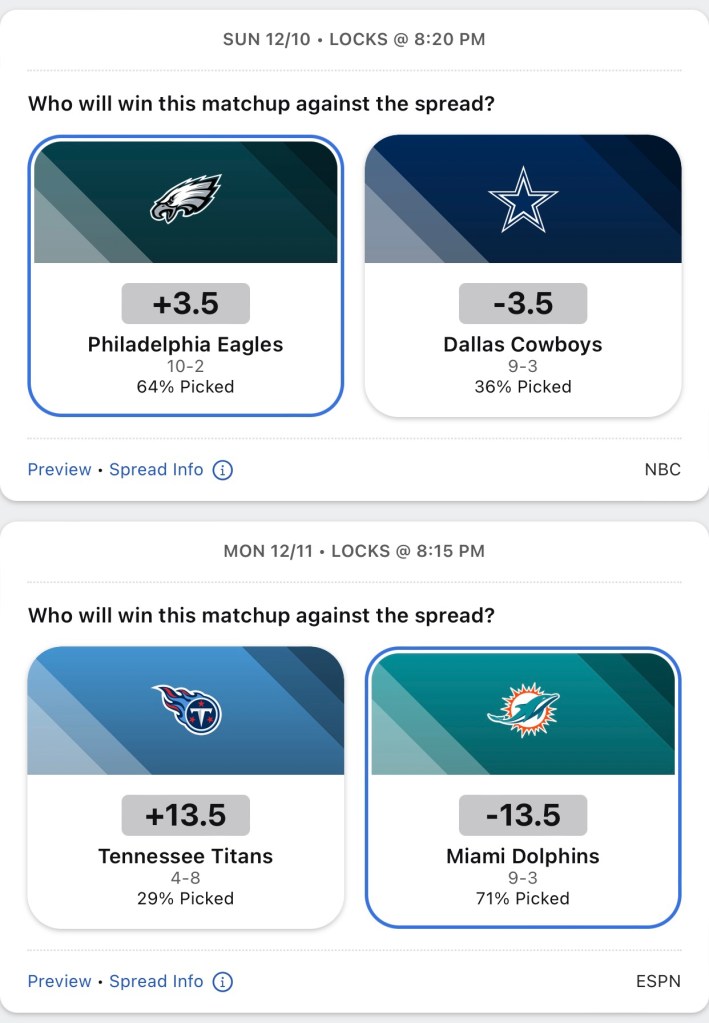View Spread Info for Titans-Dolphins game

(x=157, y=981)
